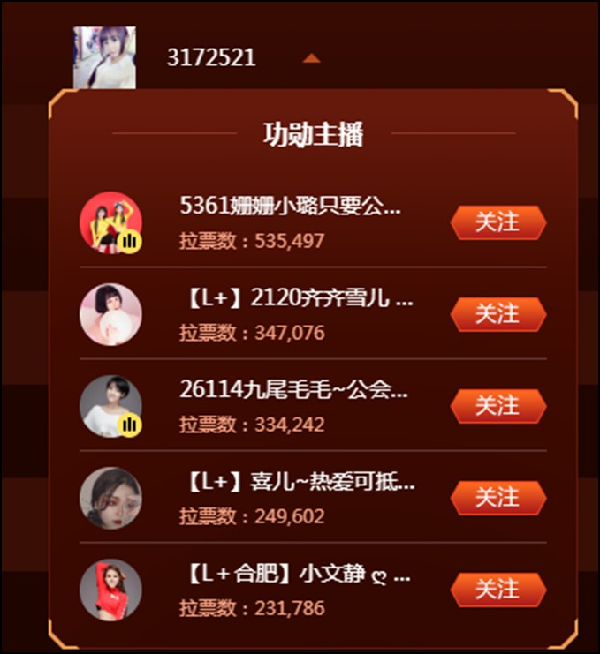This screenshot has height=654, width=600.
Task: Open 2120齐齐雪儿 streamer avatar
Action: coord(110,314)
